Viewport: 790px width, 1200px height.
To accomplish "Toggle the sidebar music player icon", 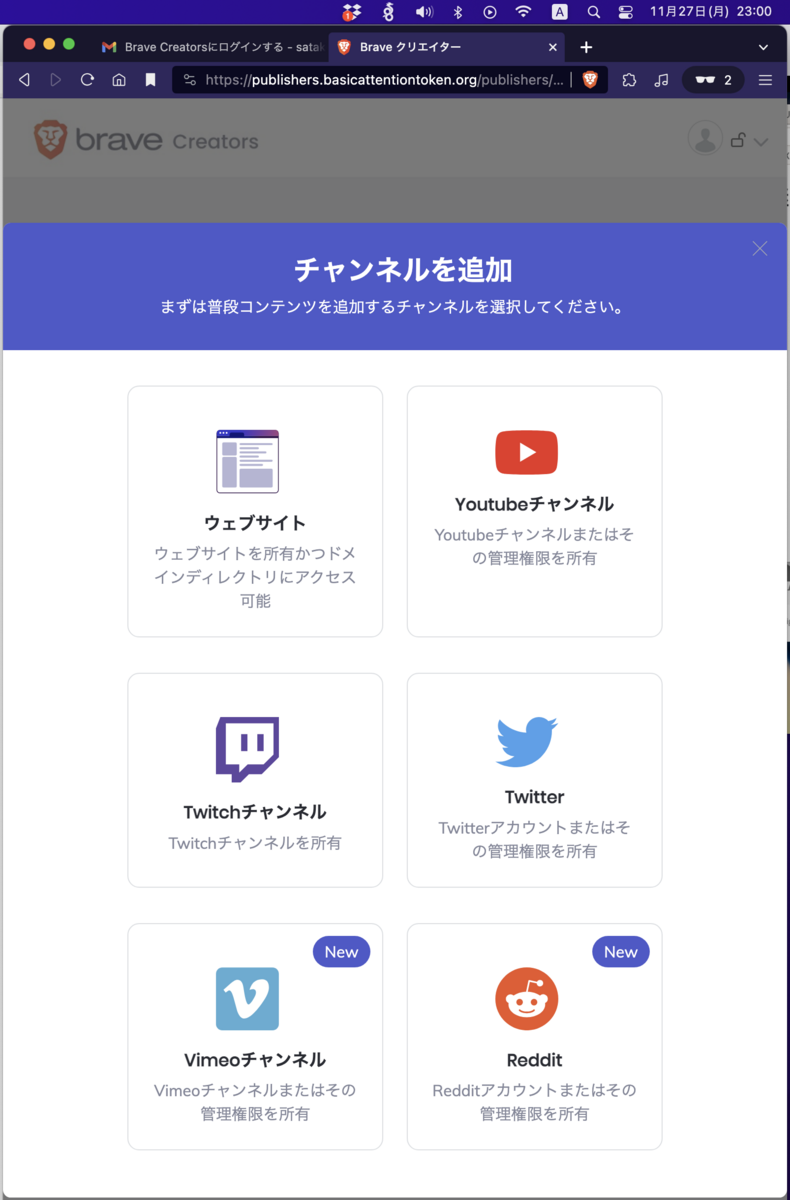I will [661, 80].
